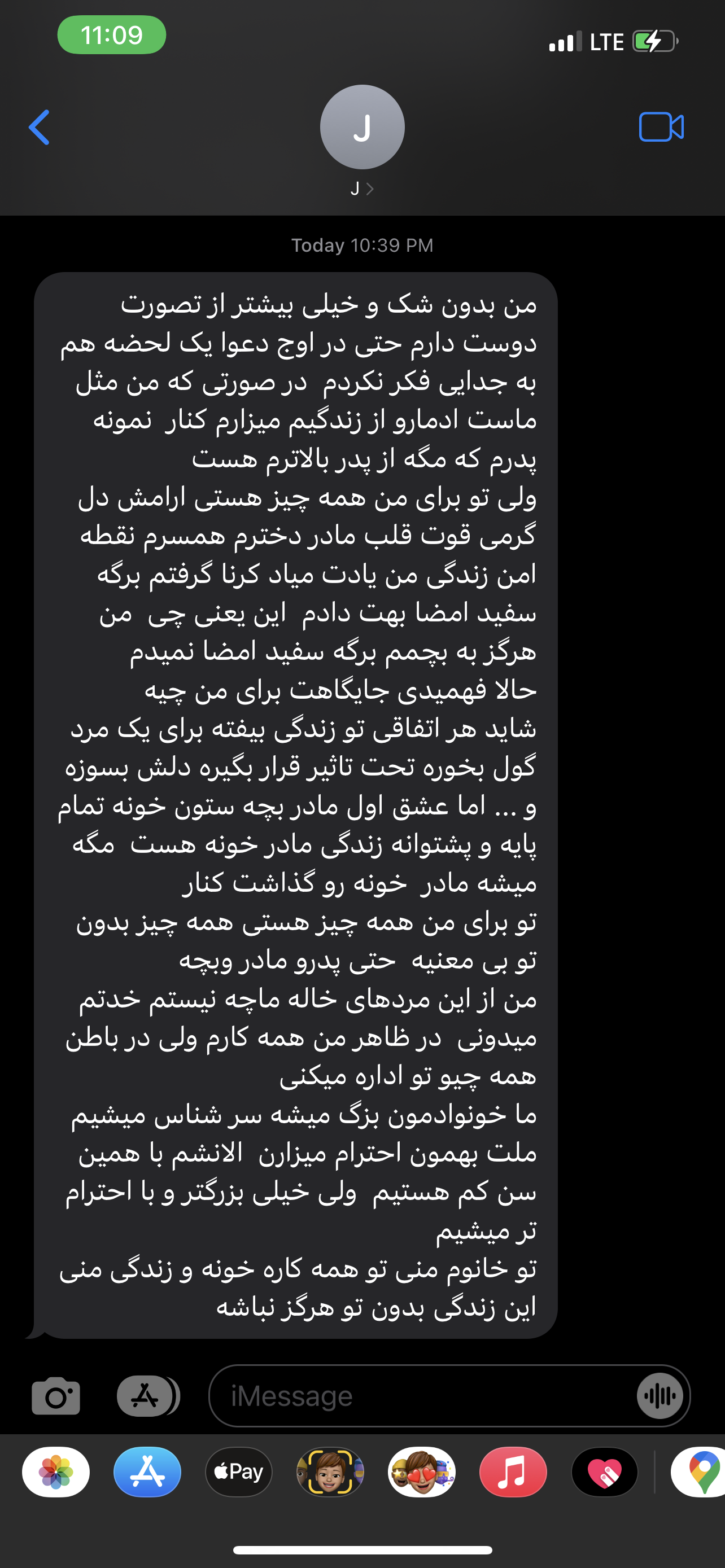The height and width of the screenshot is (1568, 725).
Task: Go back to the messages list
Action: pos(39,127)
